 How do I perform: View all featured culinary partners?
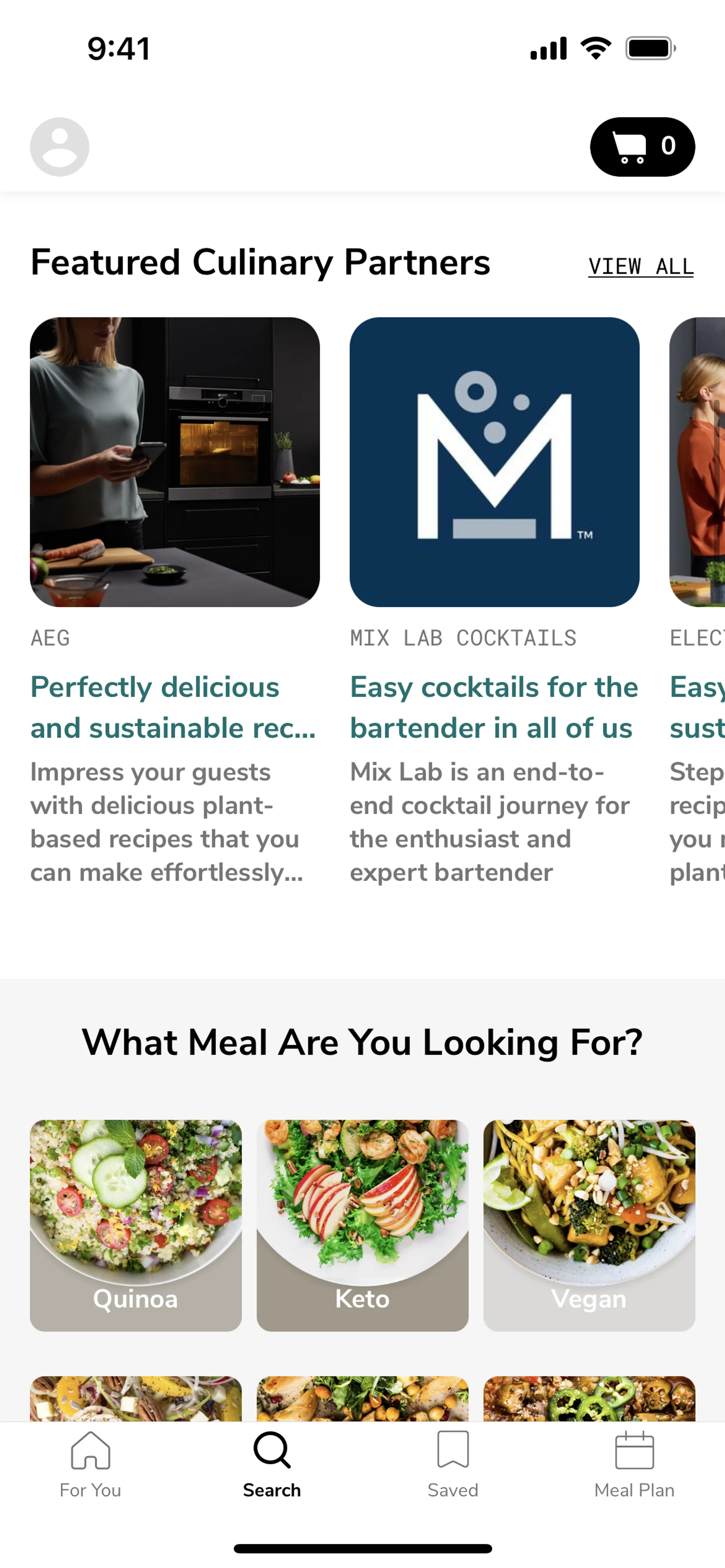(x=640, y=266)
